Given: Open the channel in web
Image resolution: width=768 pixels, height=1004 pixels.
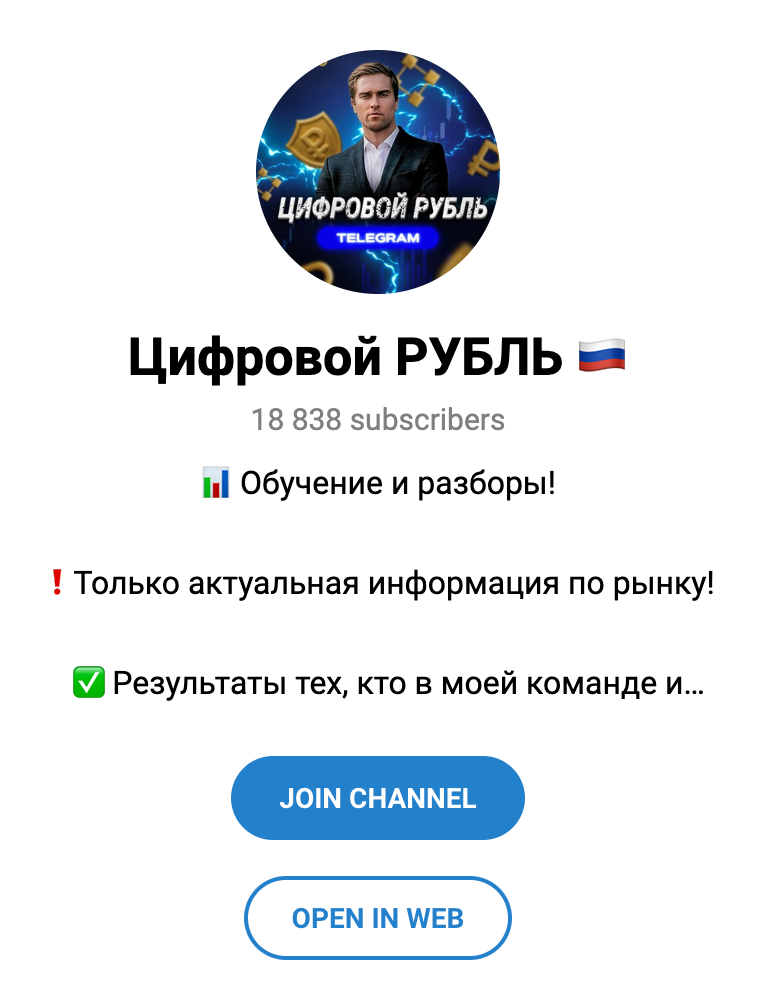Looking at the screenshot, I should (x=377, y=918).
